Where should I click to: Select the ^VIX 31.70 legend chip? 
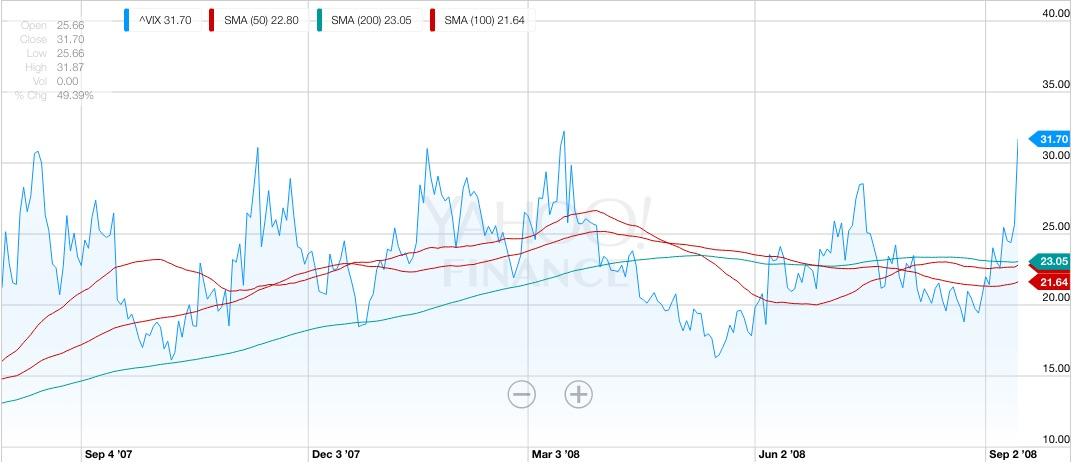pyautogui.click(x=161, y=19)
